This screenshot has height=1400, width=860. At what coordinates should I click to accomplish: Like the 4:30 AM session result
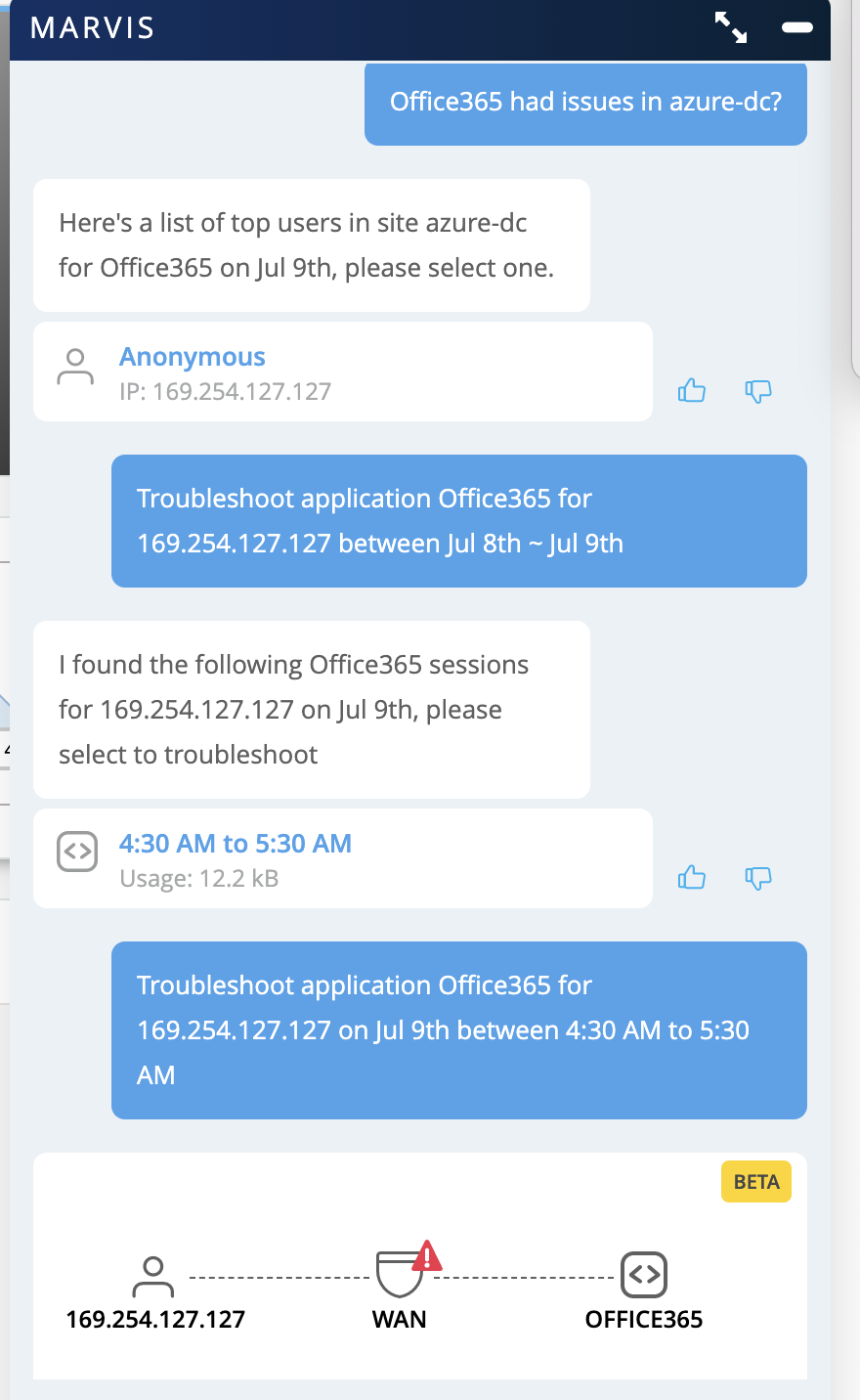point(692,877)
